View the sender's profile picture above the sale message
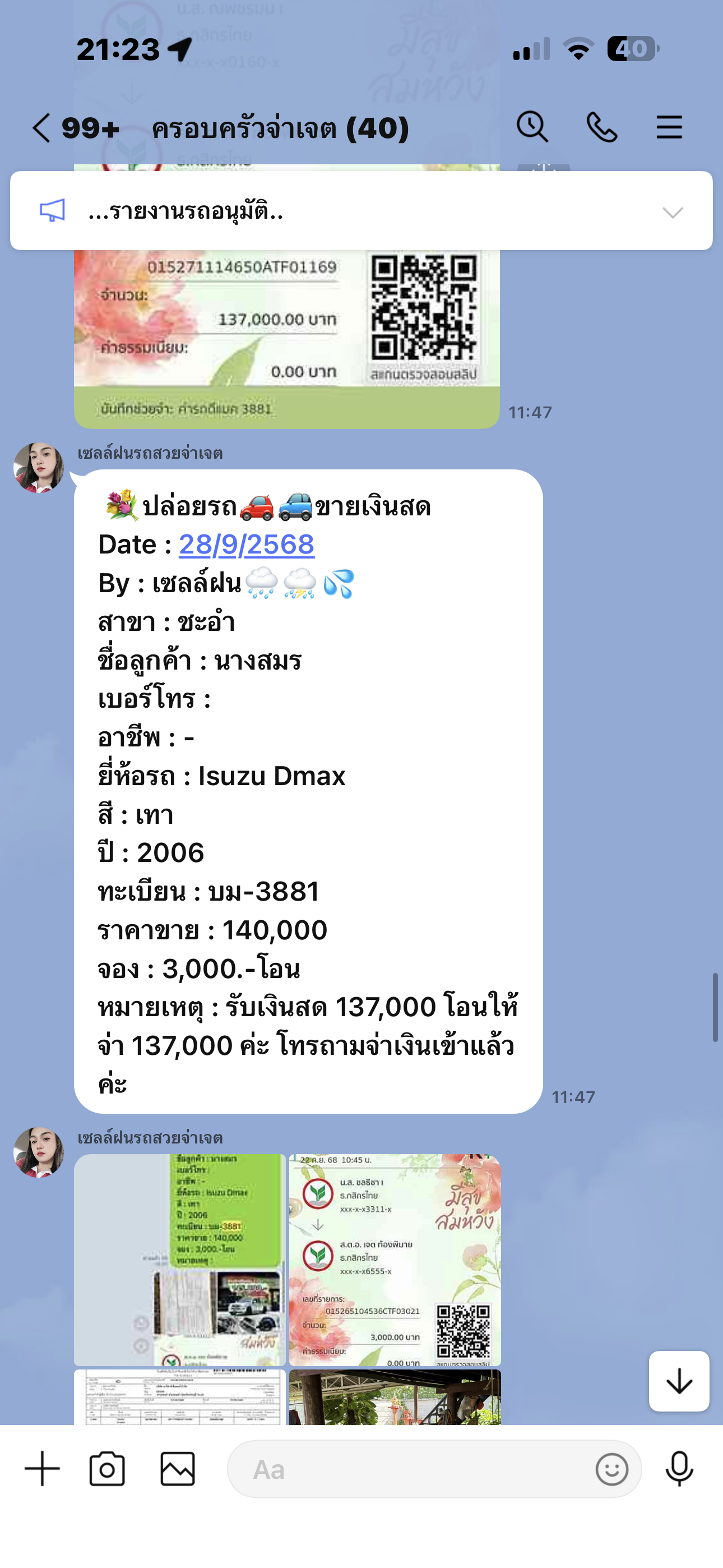This screenshot has width=723, height=1568. click(39, 468)
